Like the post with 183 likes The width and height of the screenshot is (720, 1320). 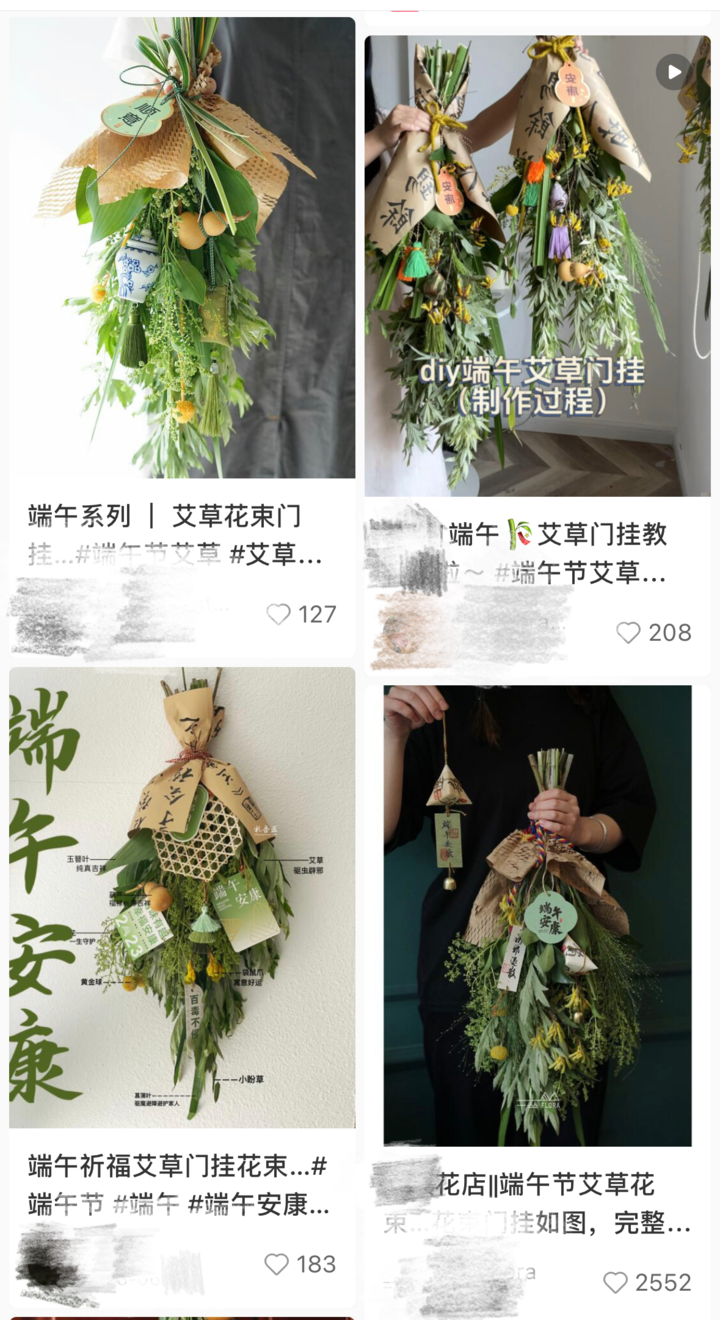[x=277, y=1264]
